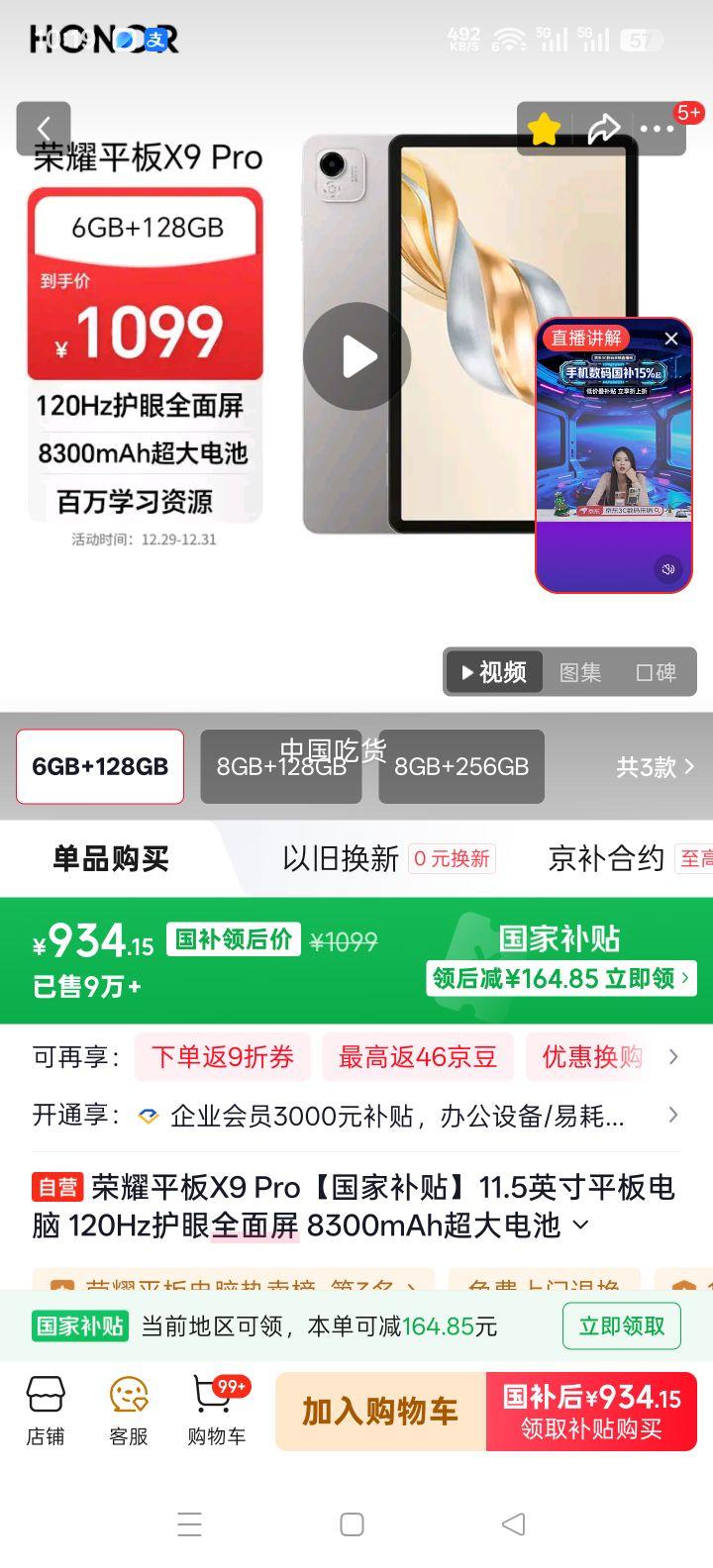Unfavorite the product via the star icon
Image resolution: width=713 pixels, height=1568 pixels.
543,128
